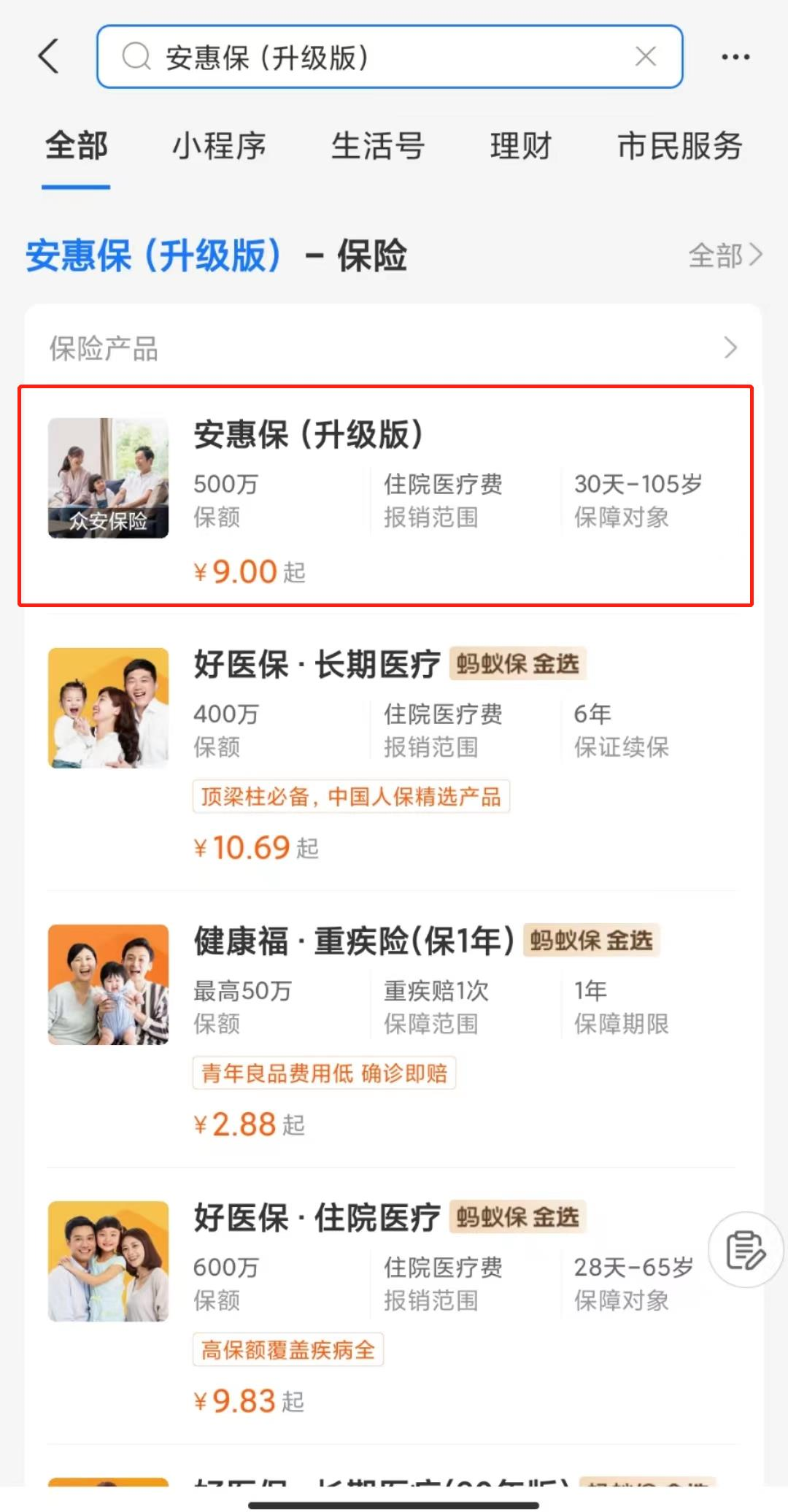Tap the floating feedback note icon
Image resolution: width=788 pixels, height=1512 pixels.
(x=746, y=1249)
